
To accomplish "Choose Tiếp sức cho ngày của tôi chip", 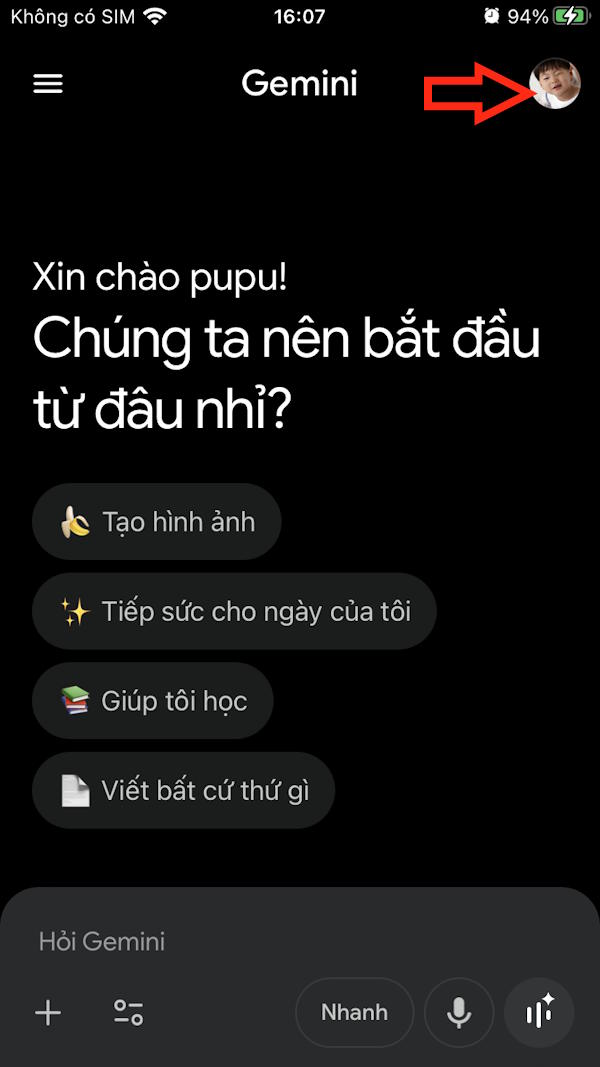I will point(235,611).
